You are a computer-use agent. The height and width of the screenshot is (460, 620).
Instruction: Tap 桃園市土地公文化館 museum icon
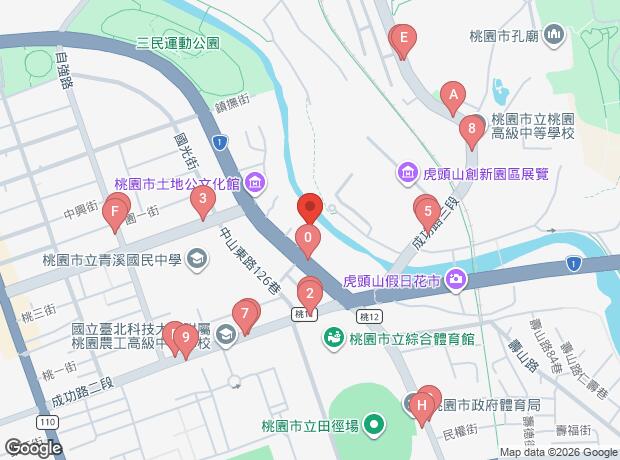(256, 183)
